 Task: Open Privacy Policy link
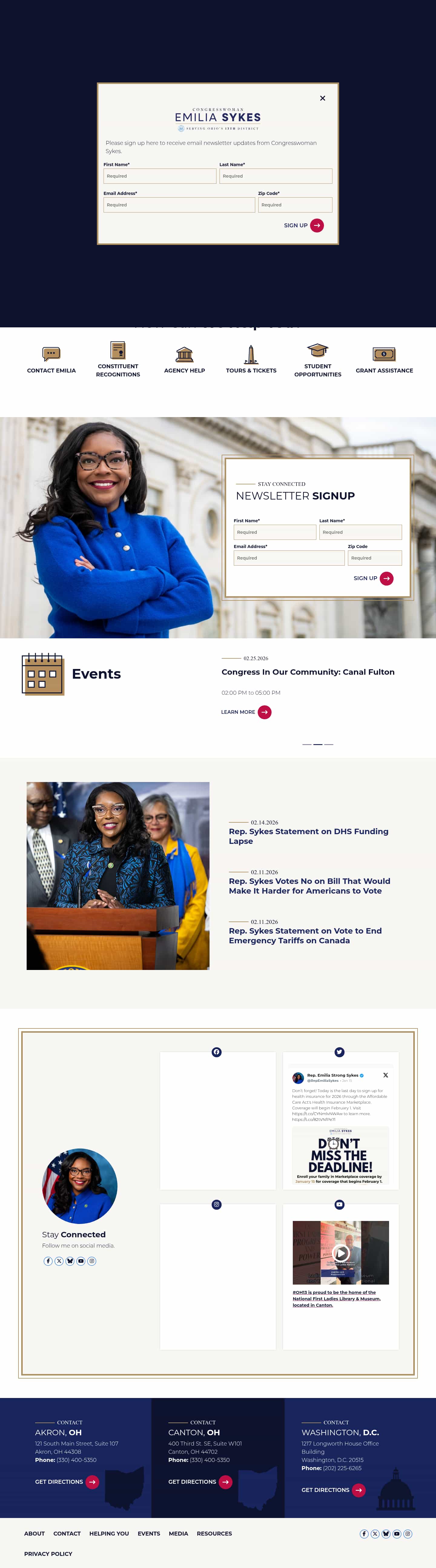48,1553
